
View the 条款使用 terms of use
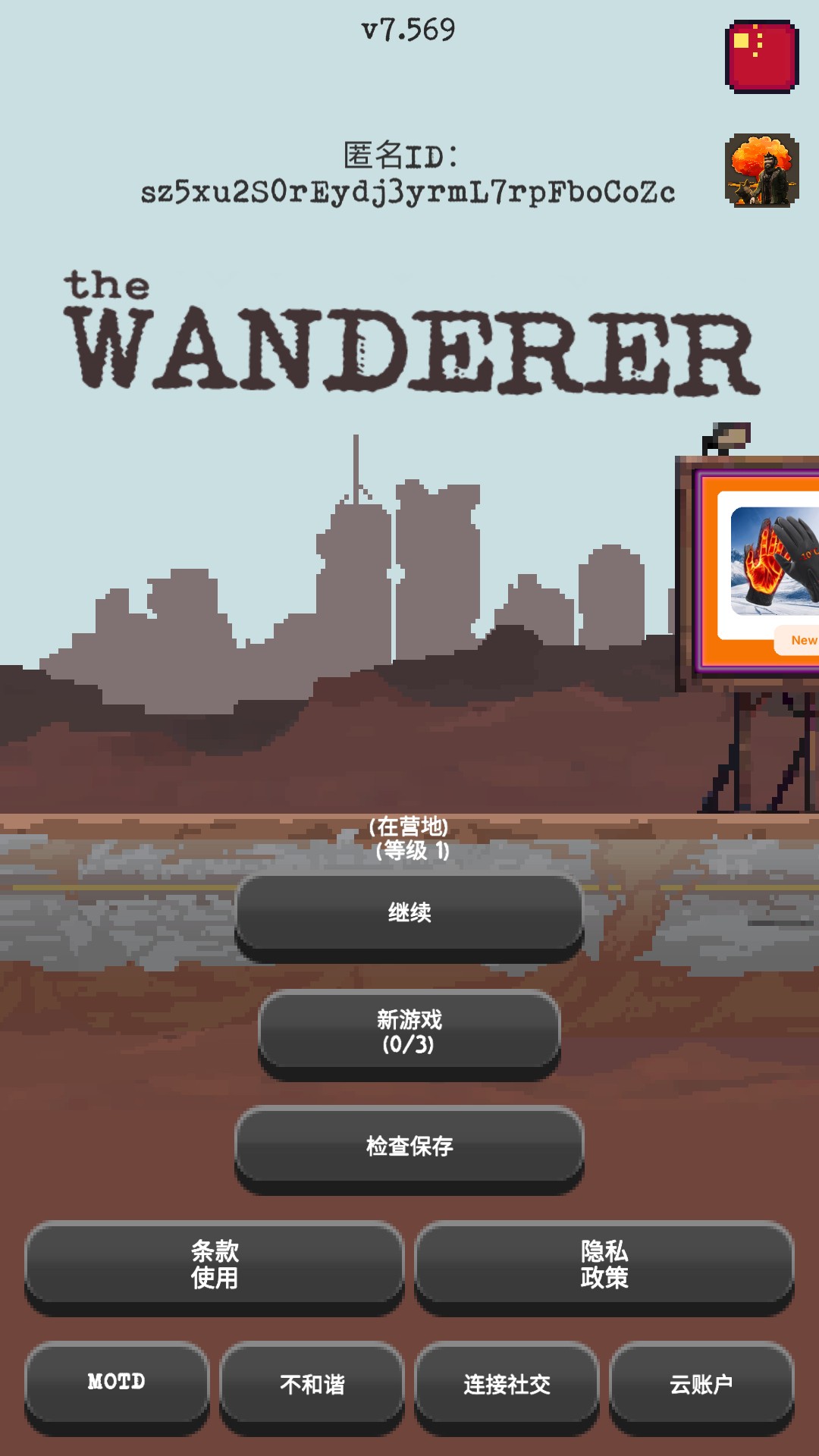tap(215, 1264)
